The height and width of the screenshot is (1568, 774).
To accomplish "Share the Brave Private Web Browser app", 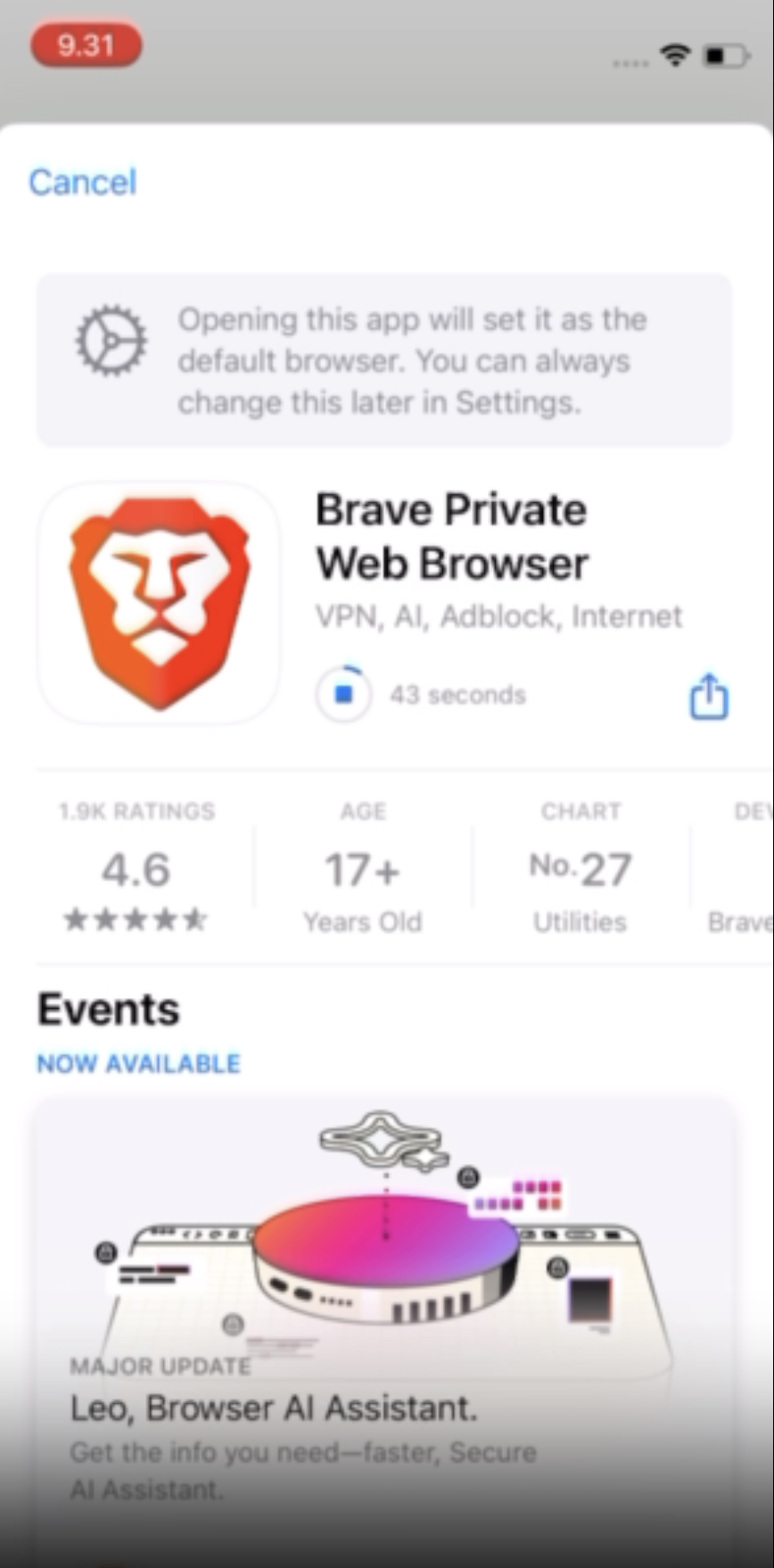I will point(709,697).
